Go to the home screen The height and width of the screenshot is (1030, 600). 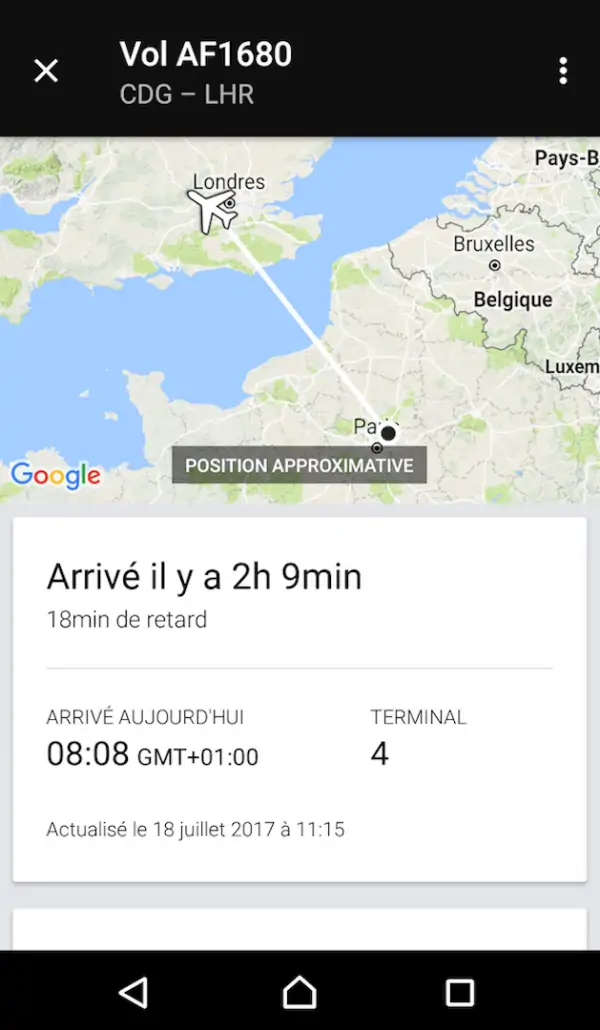tap(299, 992)
